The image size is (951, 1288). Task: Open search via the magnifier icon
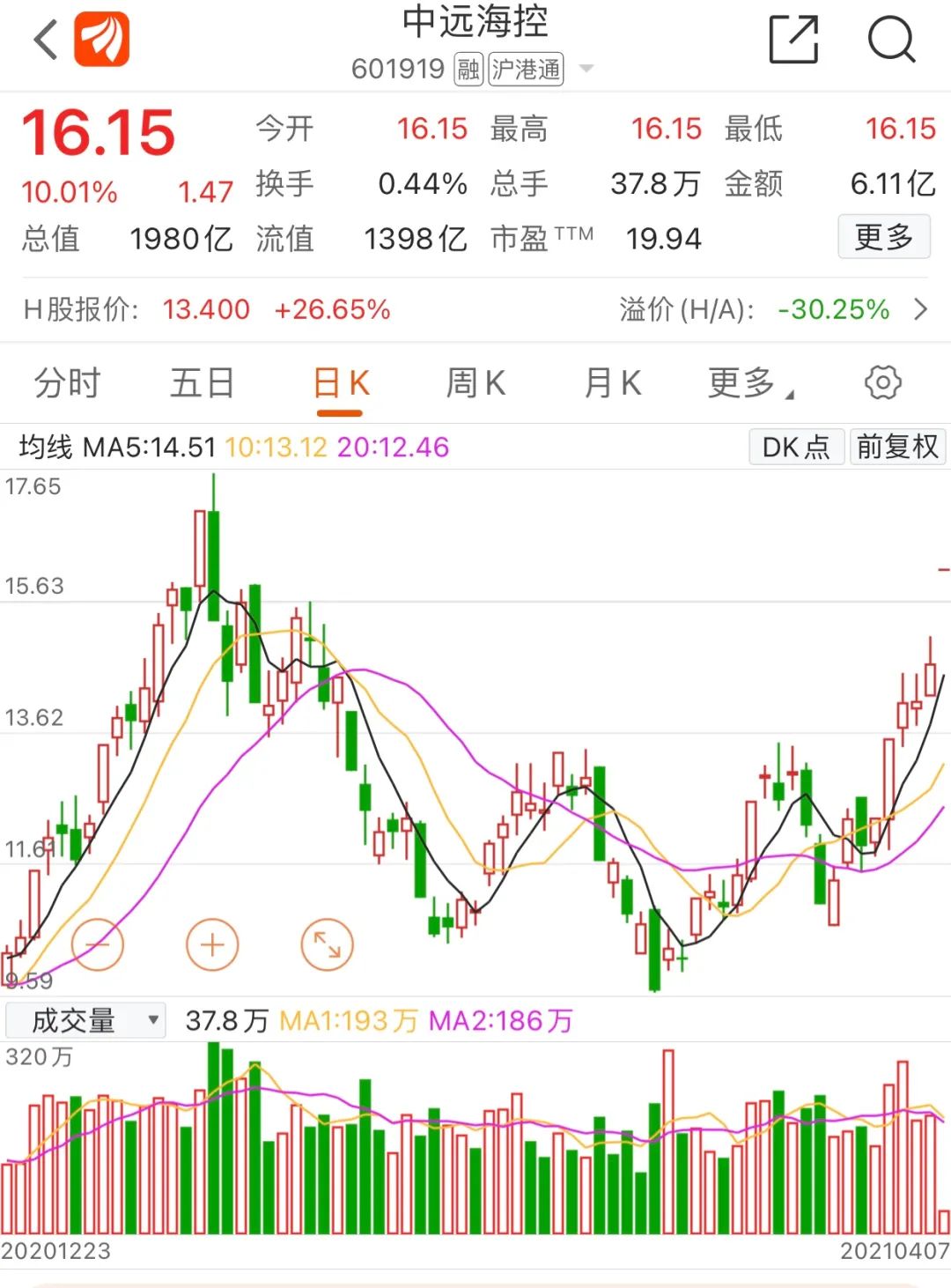892,41
